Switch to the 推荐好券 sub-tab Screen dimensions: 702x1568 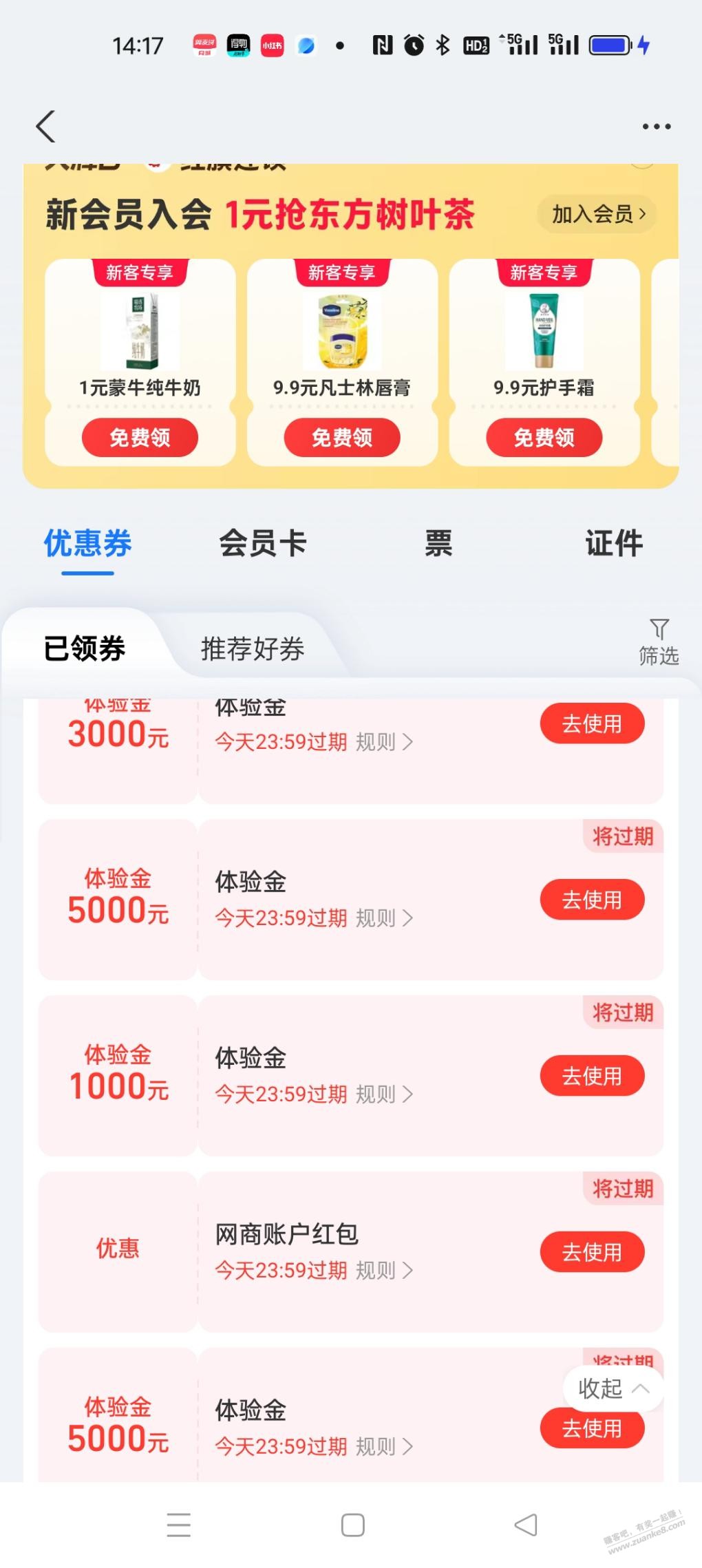253,648
